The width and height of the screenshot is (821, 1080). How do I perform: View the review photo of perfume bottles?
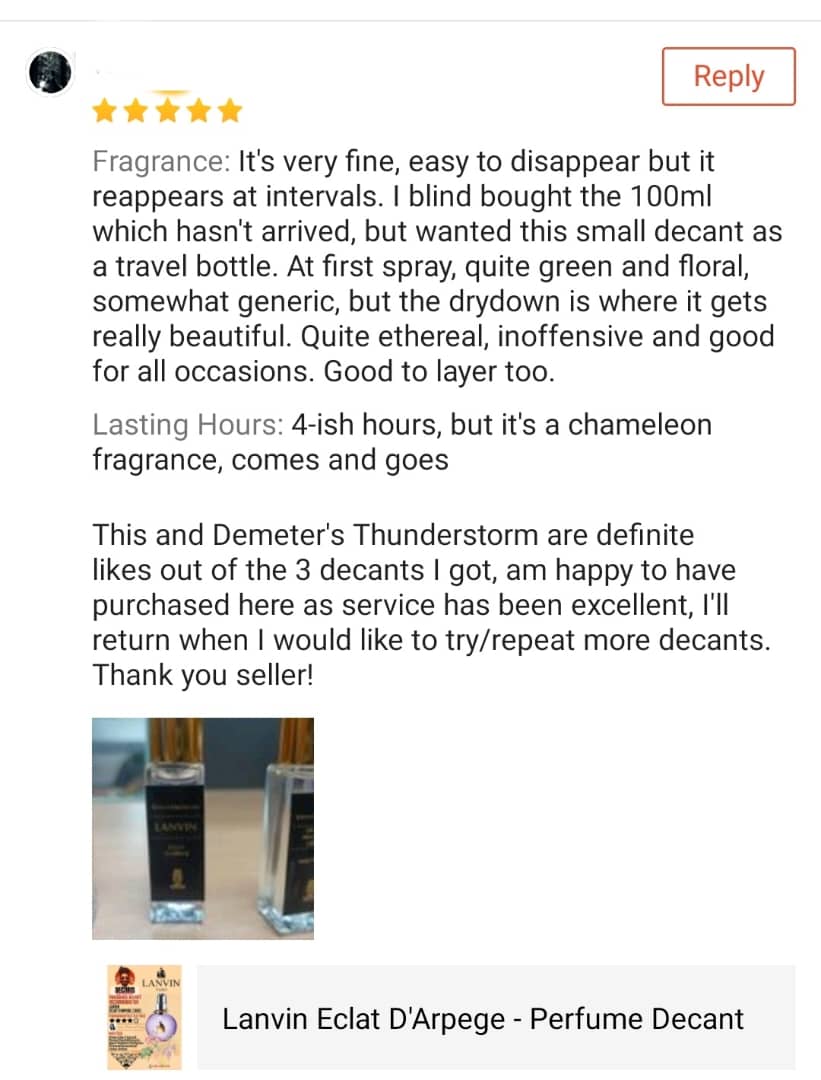click(x=203, y=828)
